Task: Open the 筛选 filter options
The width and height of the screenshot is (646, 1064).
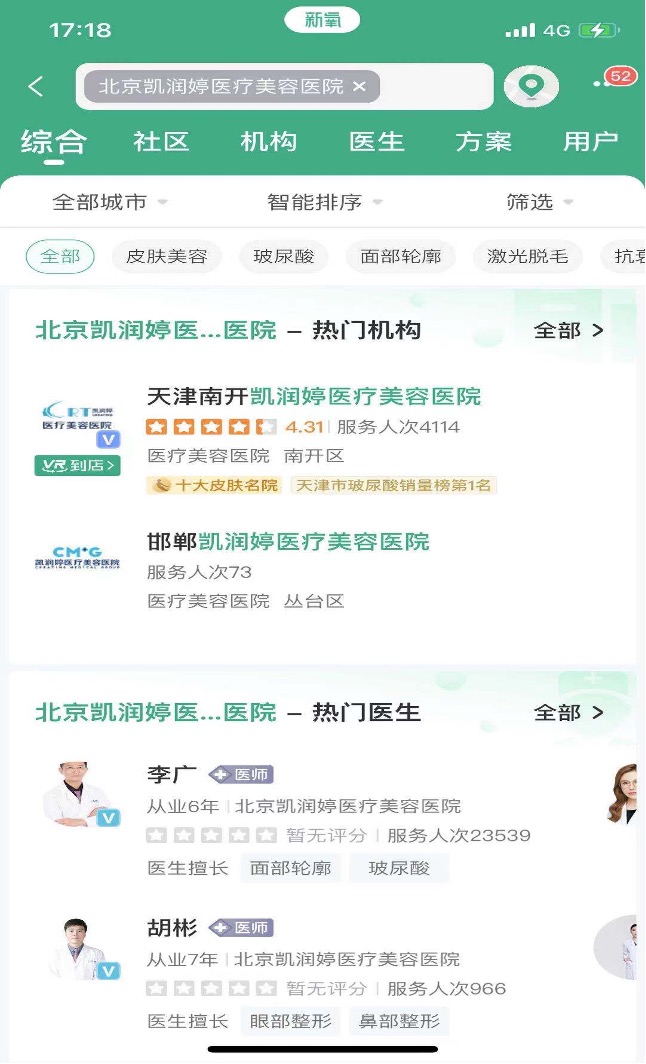Action: pyautogui.click(x=539, y=202)
